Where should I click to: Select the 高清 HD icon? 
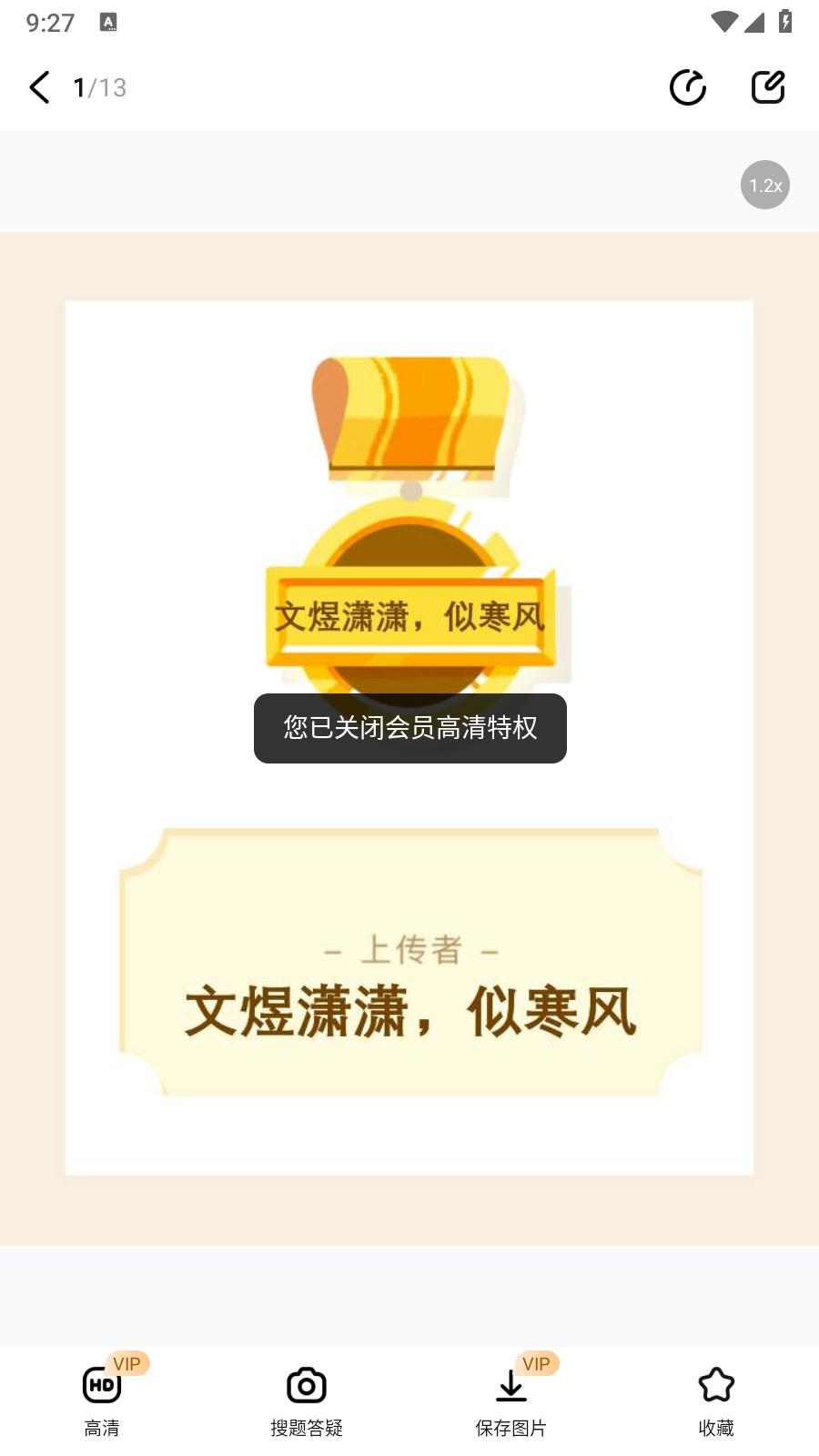(101, 1384)
